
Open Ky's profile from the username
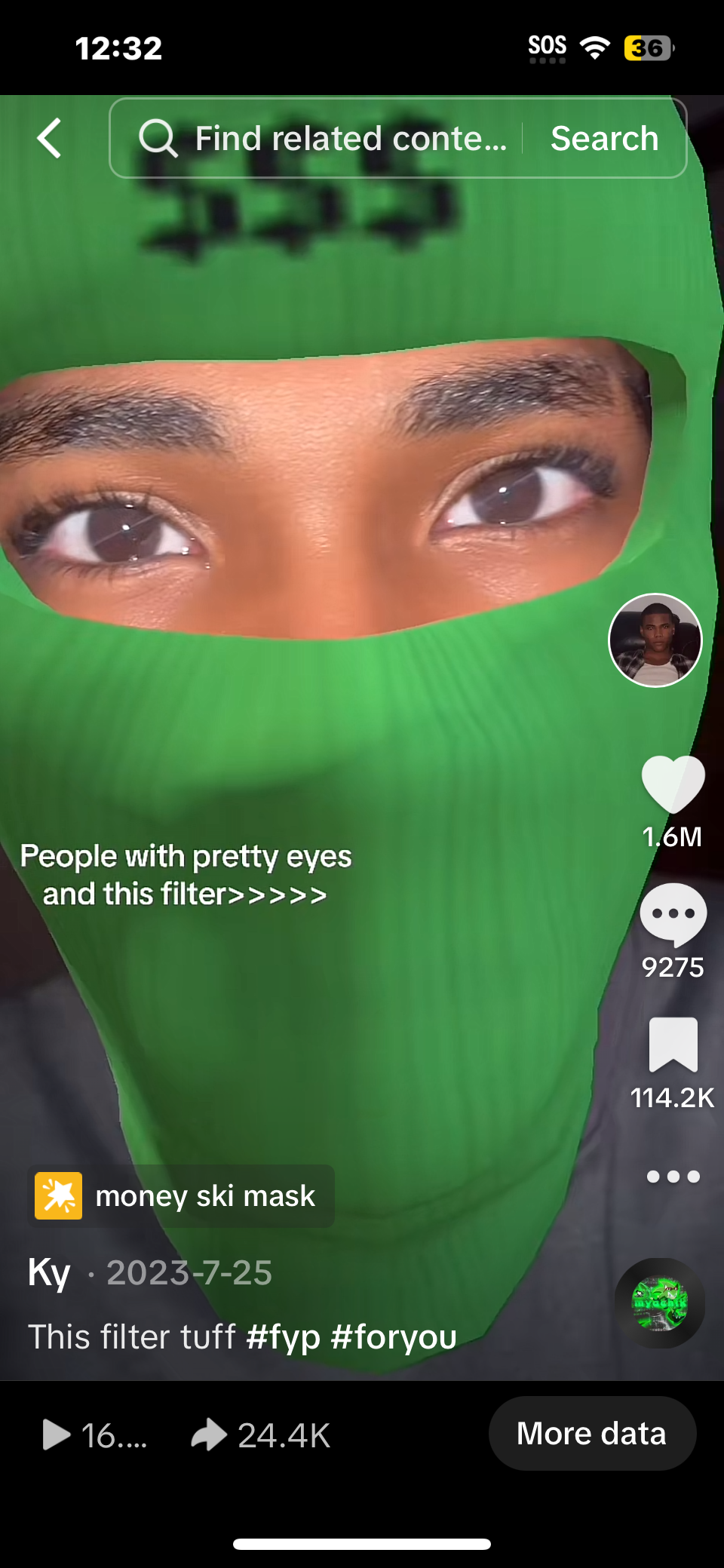coord(49,1273)
